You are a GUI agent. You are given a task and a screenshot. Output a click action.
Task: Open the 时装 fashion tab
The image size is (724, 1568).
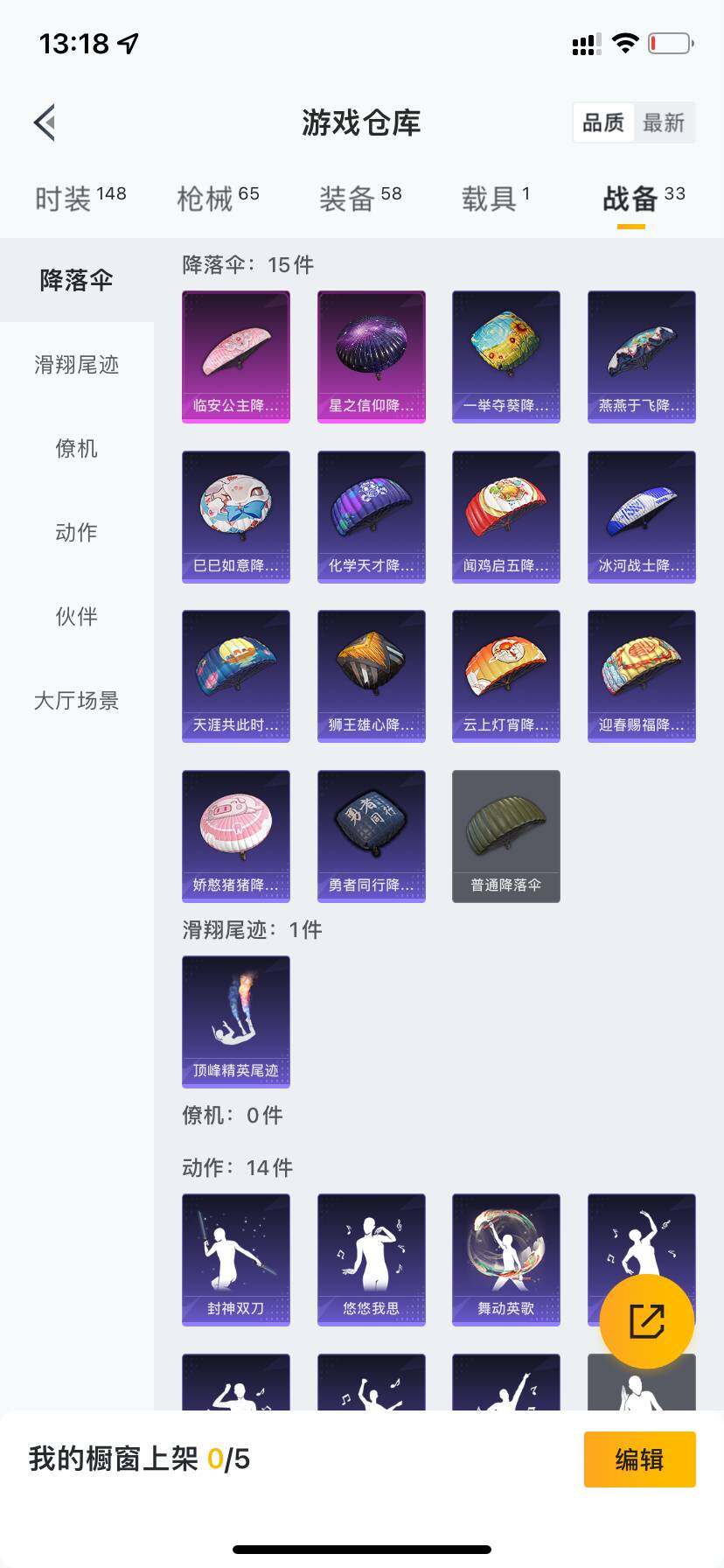click(80, 197)
